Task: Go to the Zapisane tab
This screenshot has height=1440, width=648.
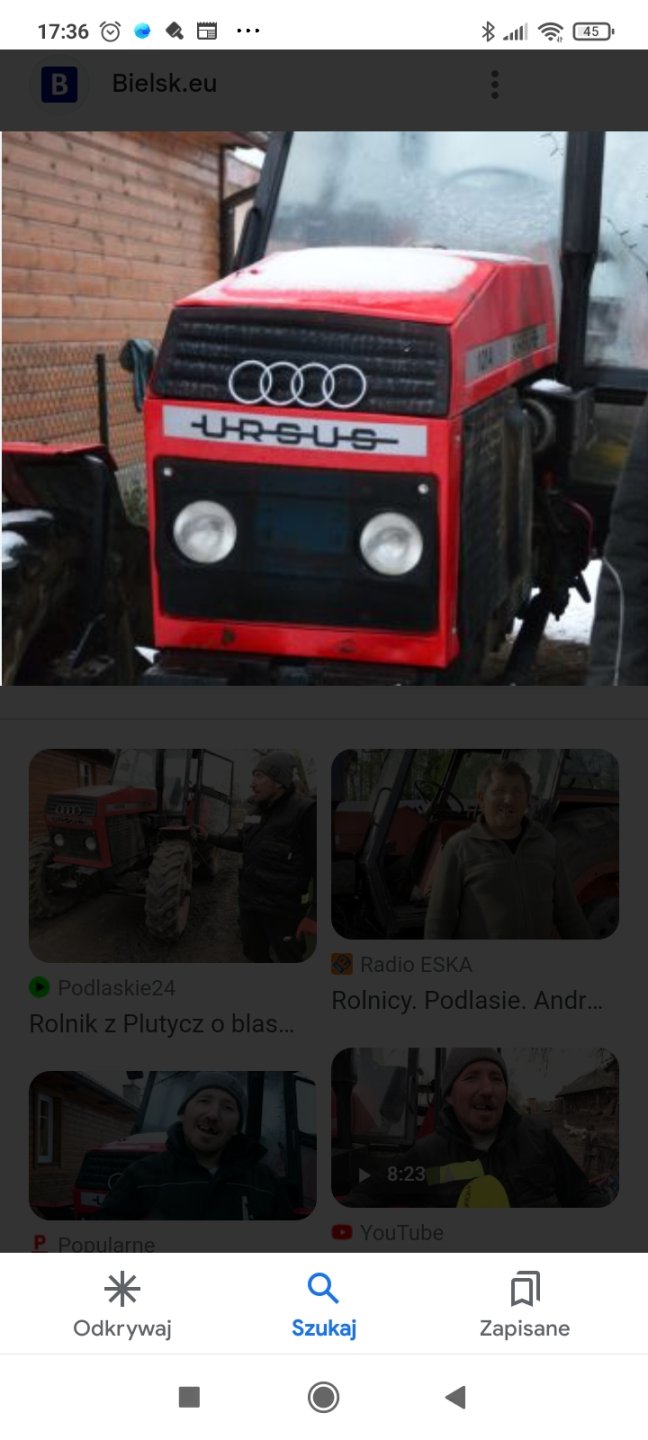Action: pyautogui.click(x=524, y=1305)
